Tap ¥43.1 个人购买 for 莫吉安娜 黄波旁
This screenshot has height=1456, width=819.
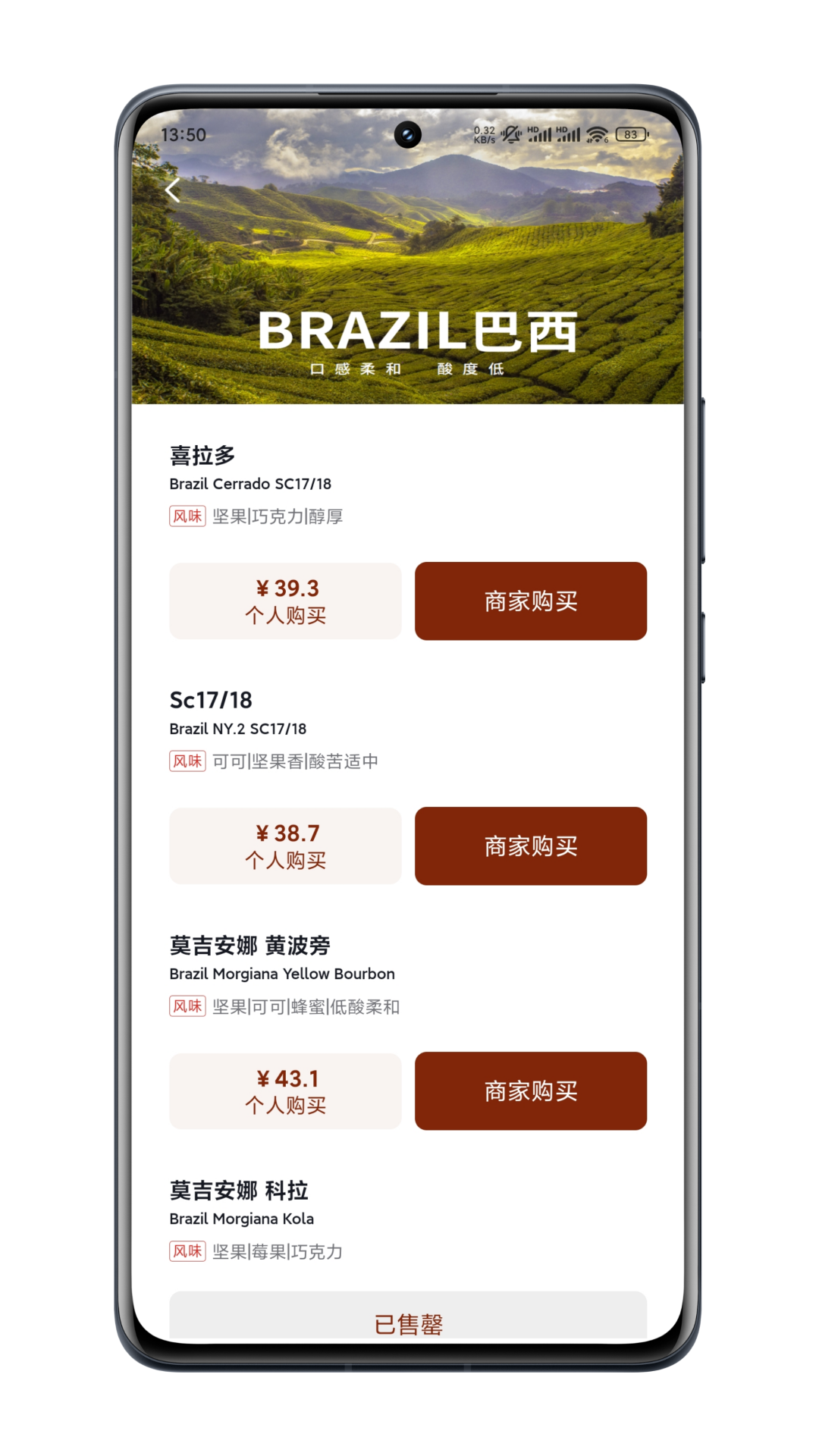click(285, 1091)
